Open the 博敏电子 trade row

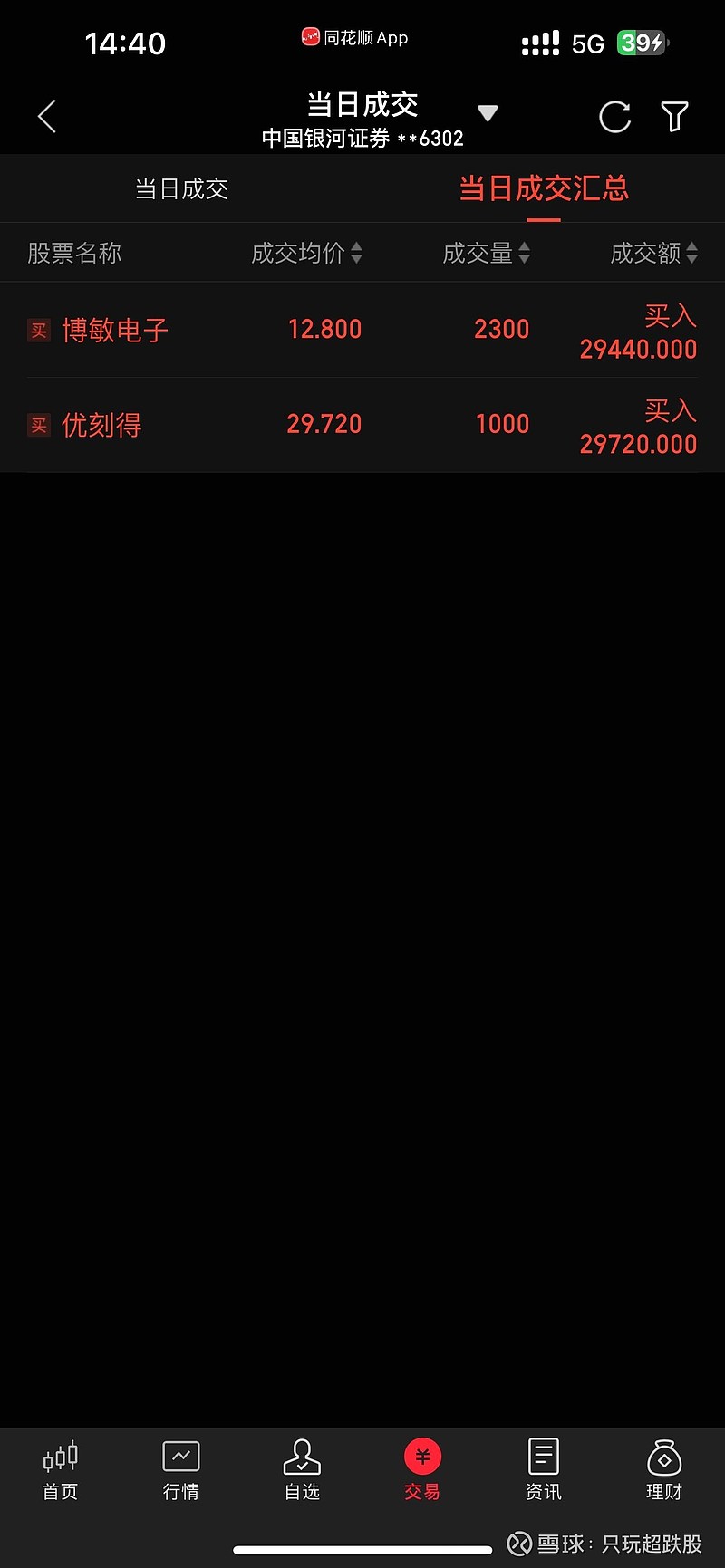pos(362,330)
